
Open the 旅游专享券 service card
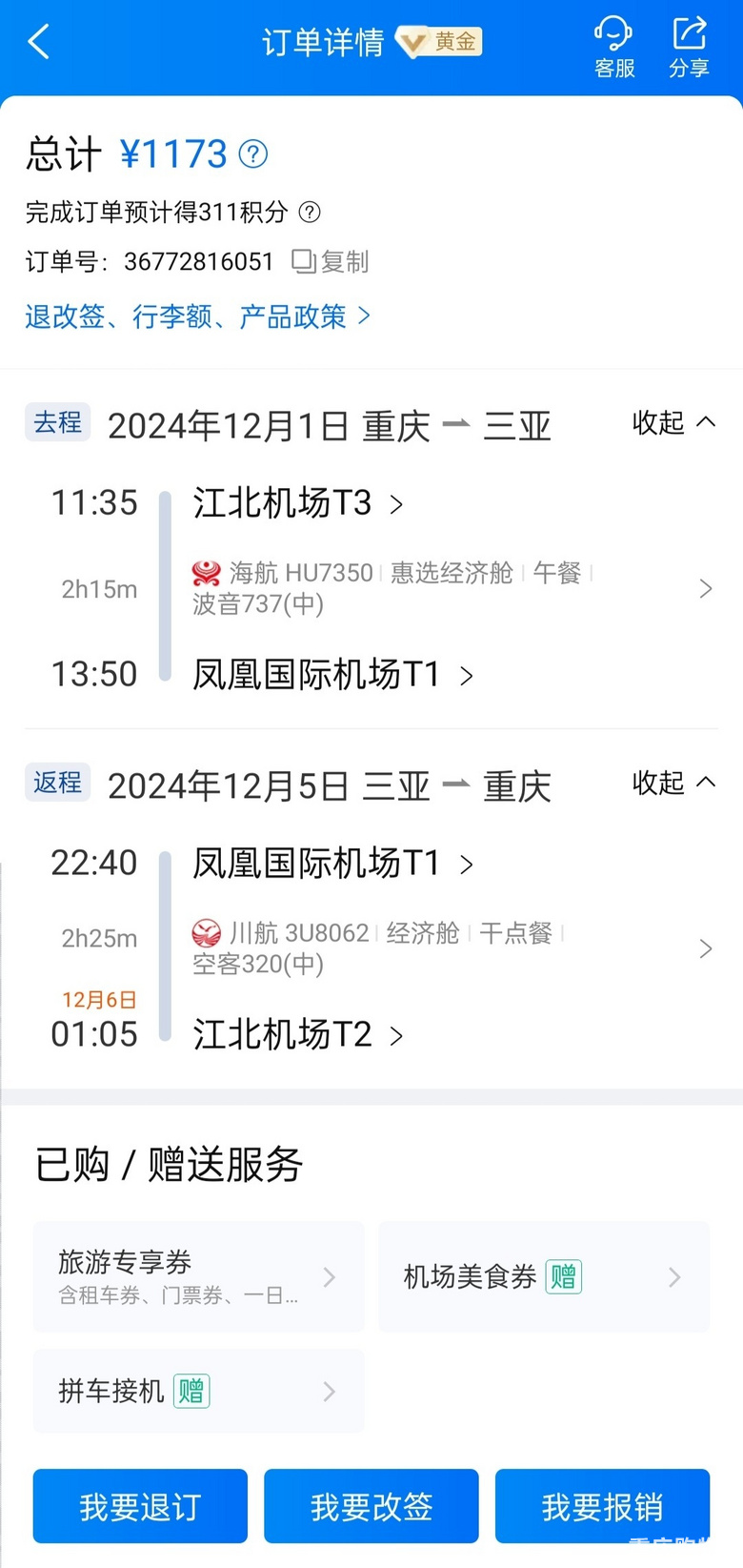[198, 1276]
